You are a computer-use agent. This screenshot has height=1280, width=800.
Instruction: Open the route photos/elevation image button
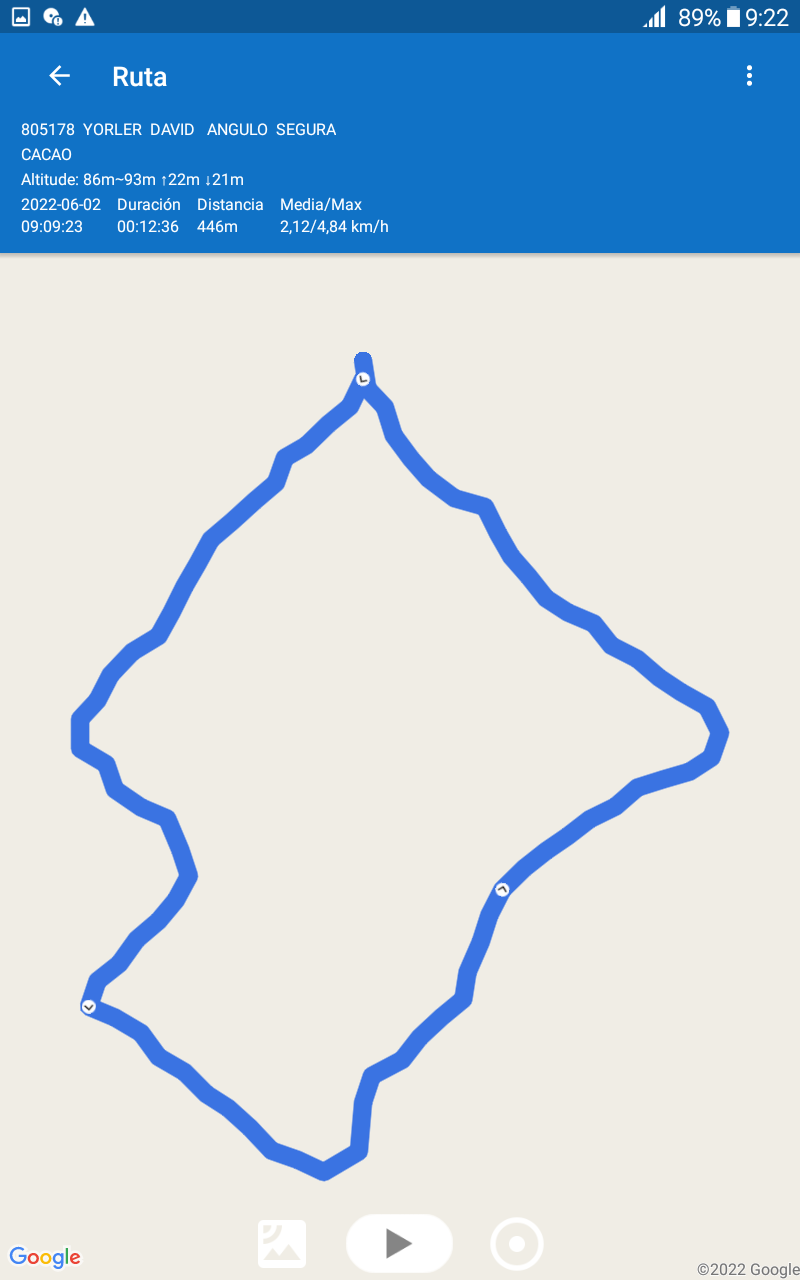click(282, 1244)
